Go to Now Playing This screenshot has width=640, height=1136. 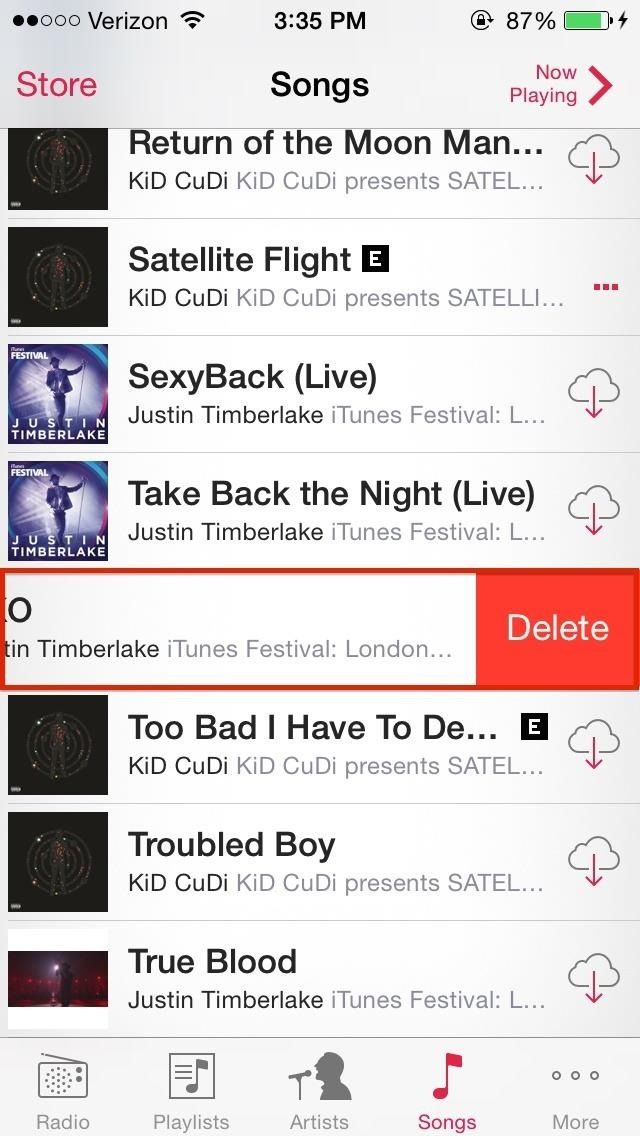pos(559,85)
